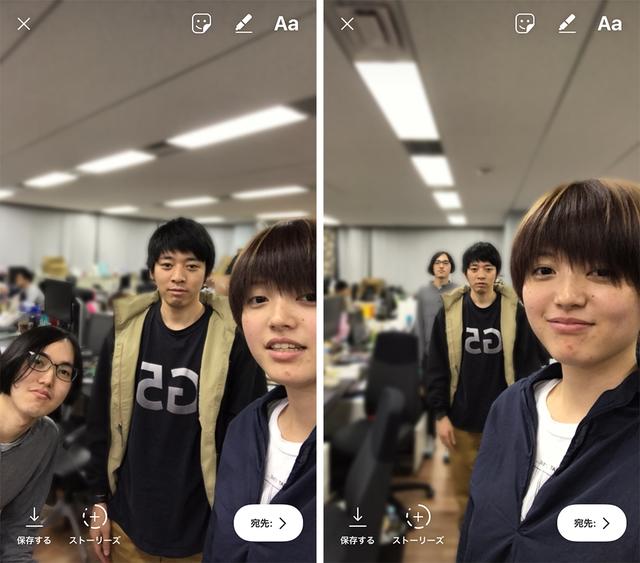Viewport: 640px width, 563px height.
Task: Share to ストーリーズ on the right screen
Action: 417,523
